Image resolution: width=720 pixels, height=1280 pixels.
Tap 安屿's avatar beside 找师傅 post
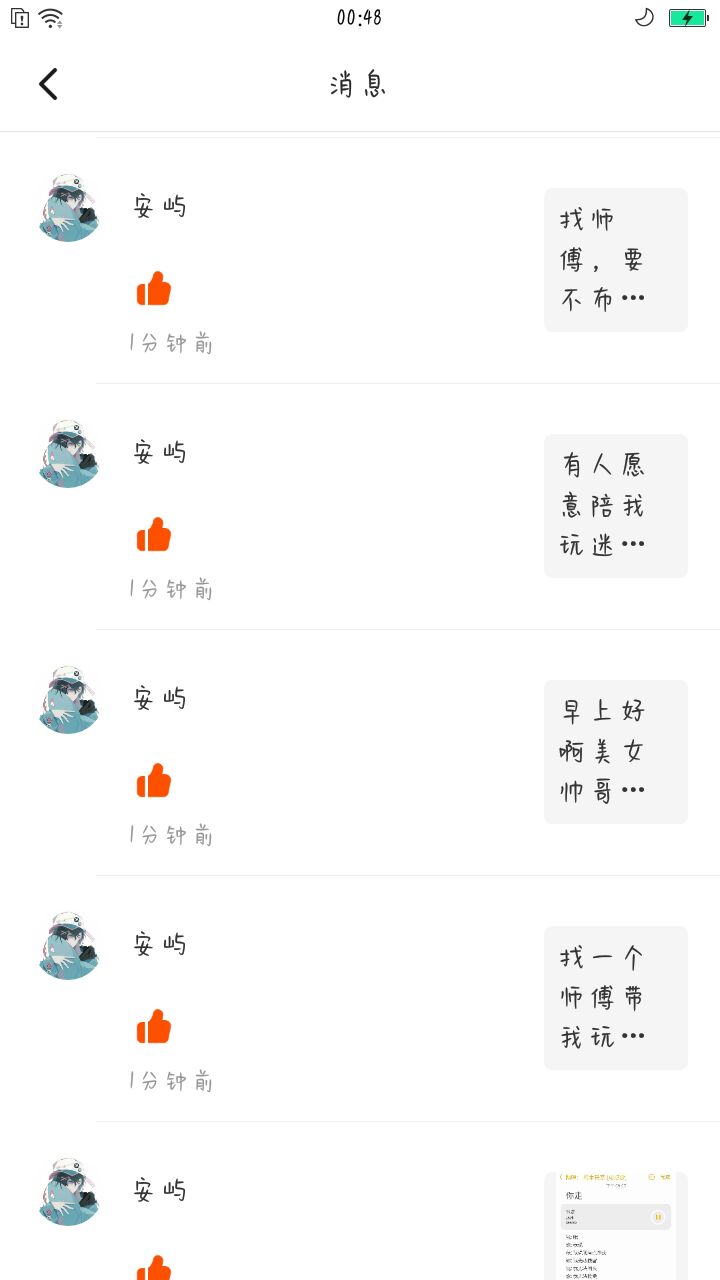(x=69, y=208)
